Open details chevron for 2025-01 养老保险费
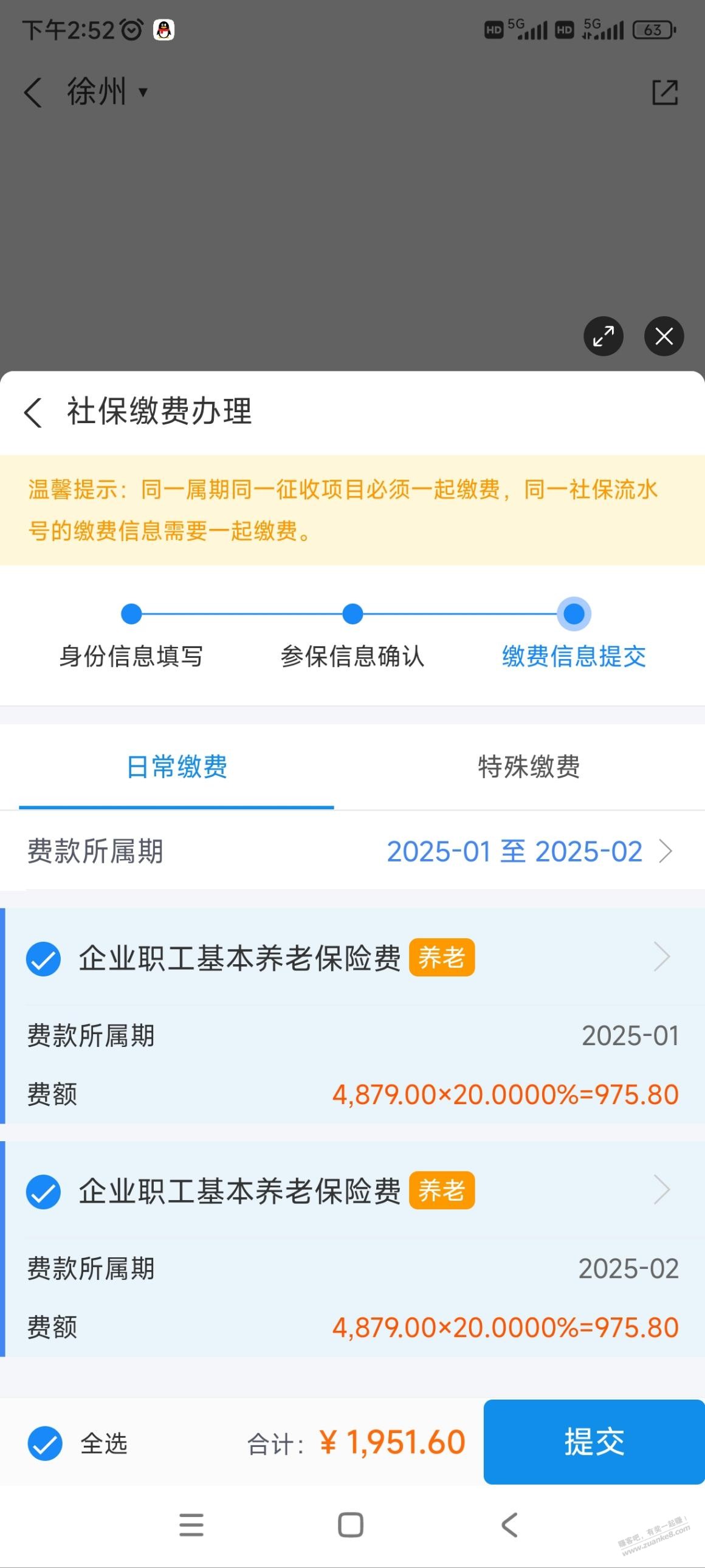Image resolution: width=705 pixels, height=1568 pixels. click(662, 957)
